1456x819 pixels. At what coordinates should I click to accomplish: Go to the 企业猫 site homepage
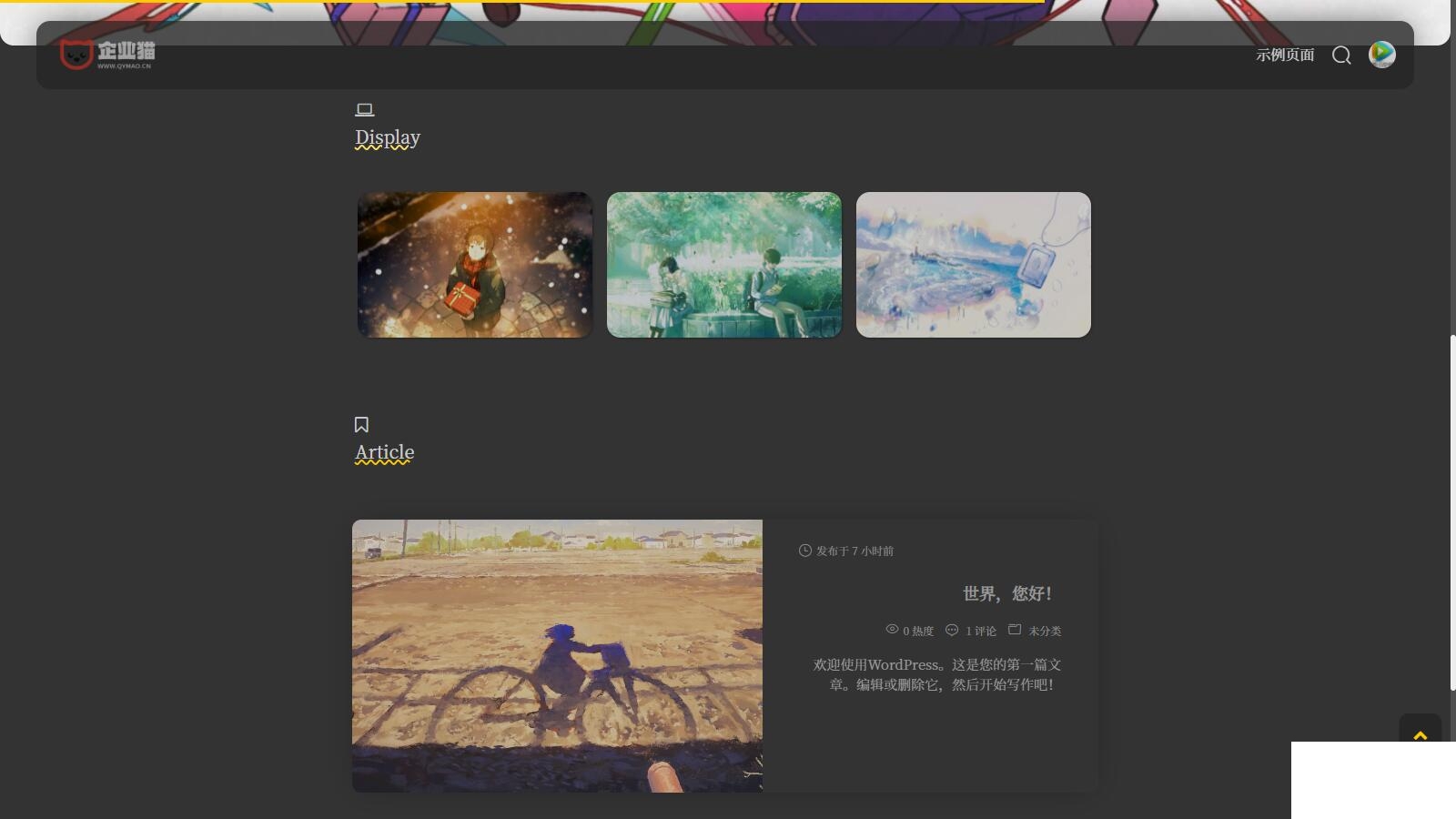coord(107,55)
